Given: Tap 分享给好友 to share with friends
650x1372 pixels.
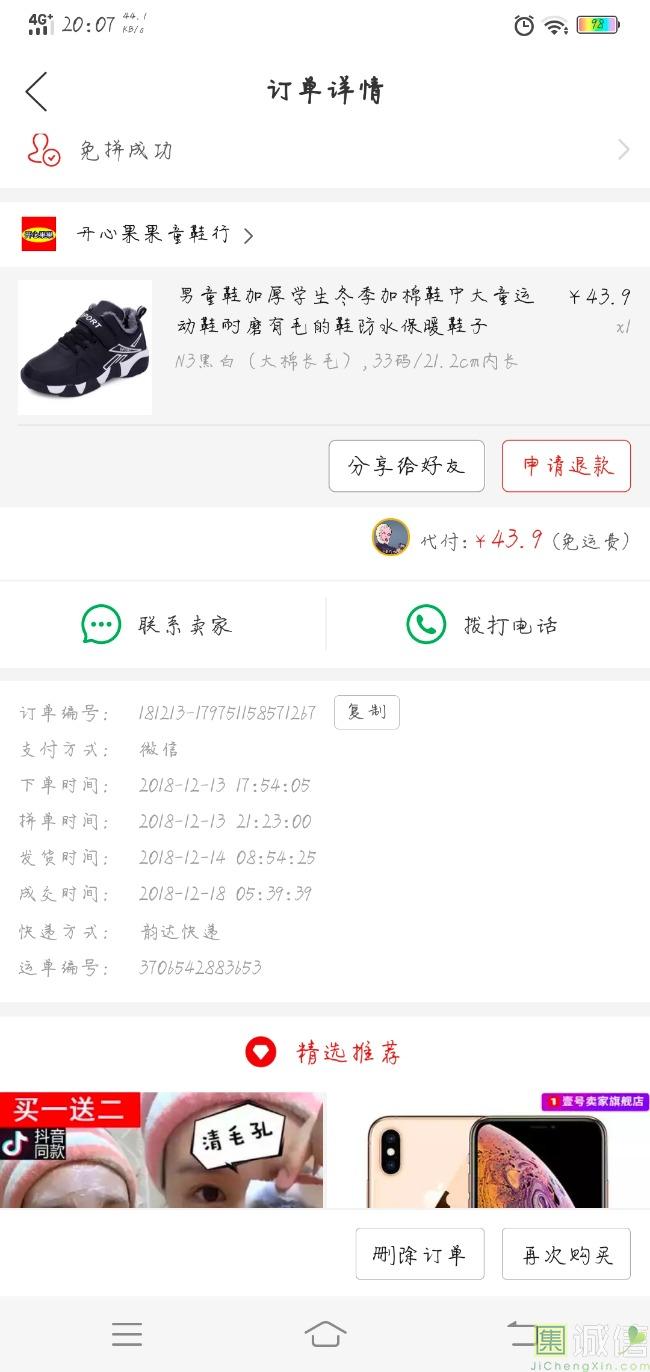Looking at the screenshot, I should (x=406, y=466).
